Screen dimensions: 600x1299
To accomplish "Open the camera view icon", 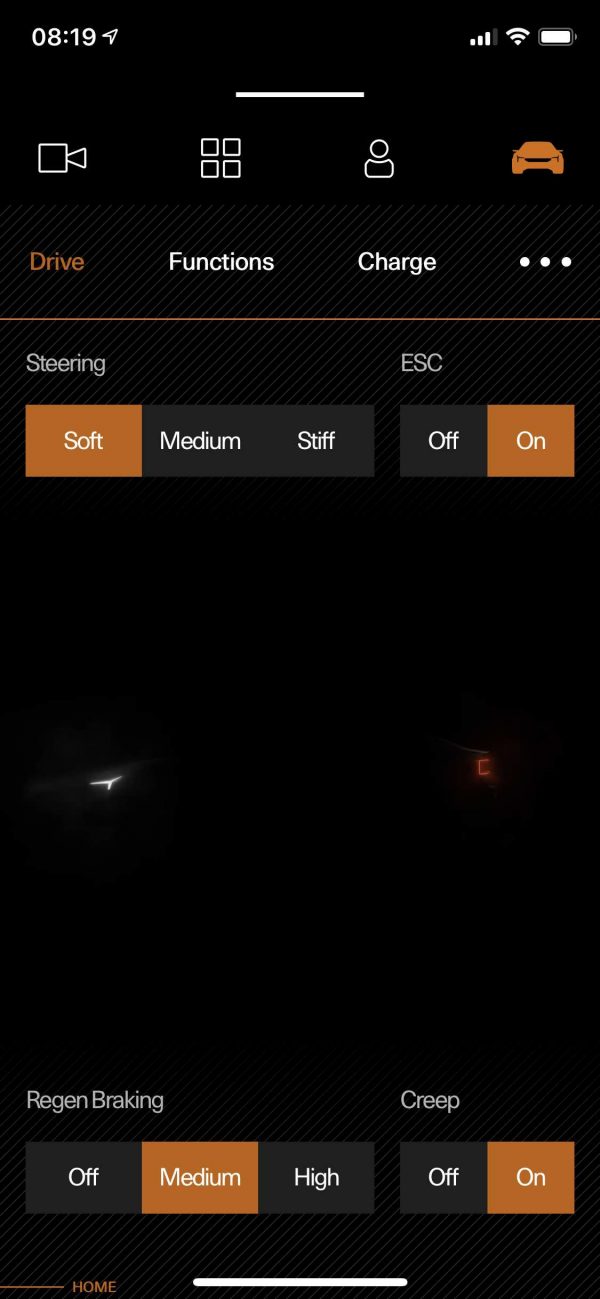I will pyautogui.click(x=62, y=158).
